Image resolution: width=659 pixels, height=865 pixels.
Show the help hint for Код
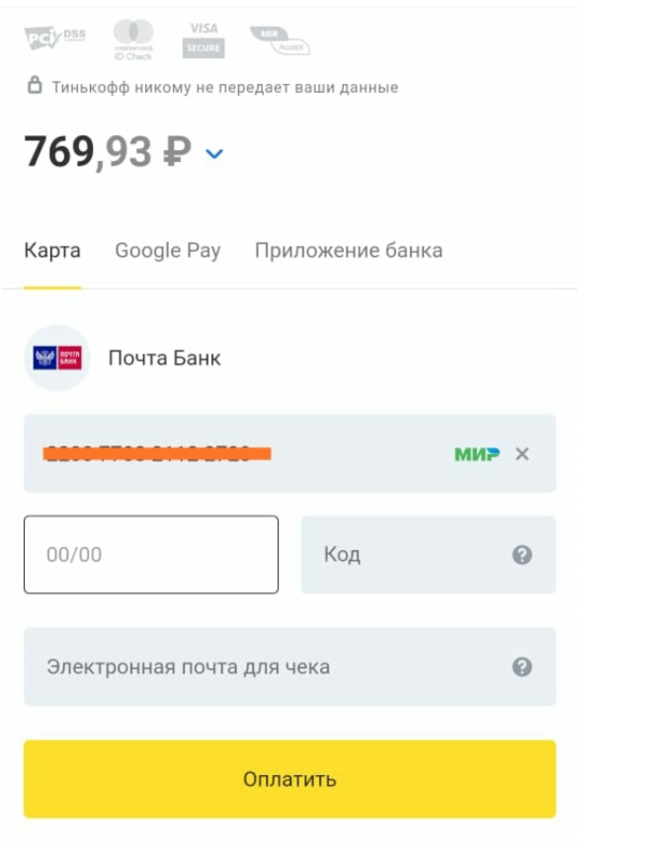click(522, 555)
